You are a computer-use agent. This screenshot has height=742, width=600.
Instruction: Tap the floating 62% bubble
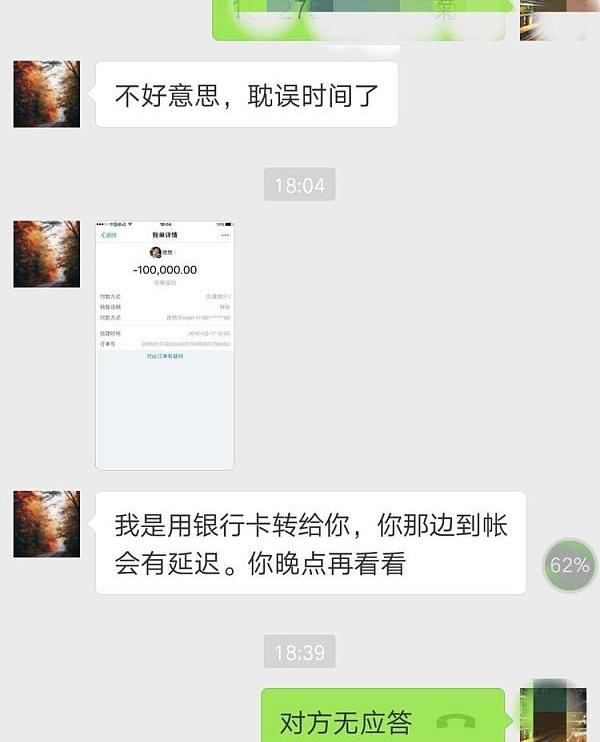tap(569, 565)
